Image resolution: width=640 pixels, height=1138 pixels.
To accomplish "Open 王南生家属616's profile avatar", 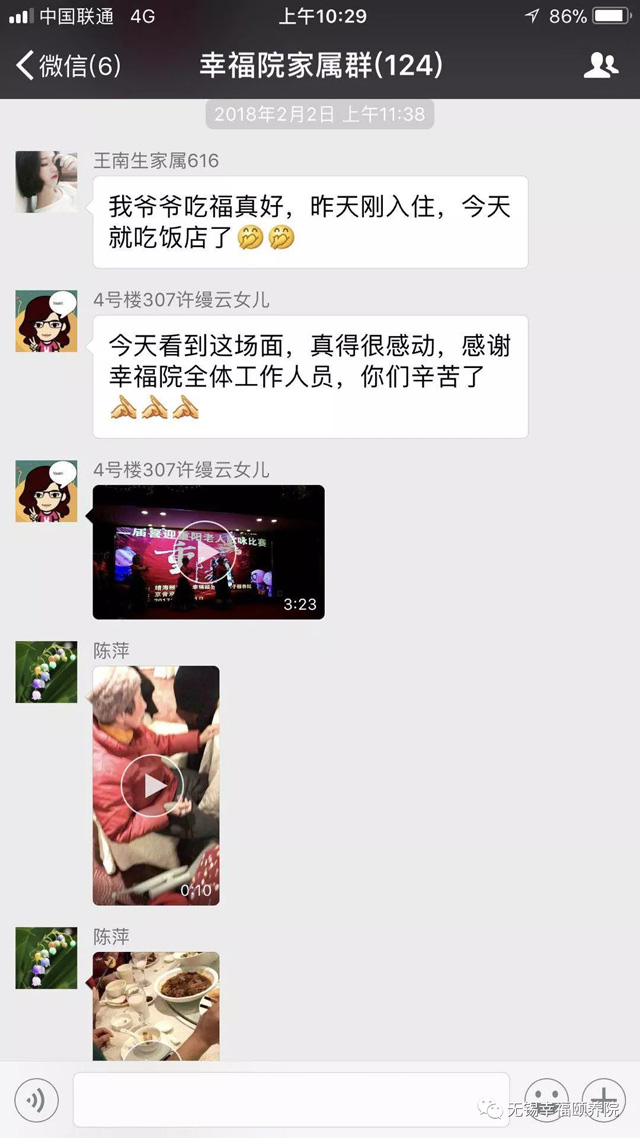I will tap(46, 182).
